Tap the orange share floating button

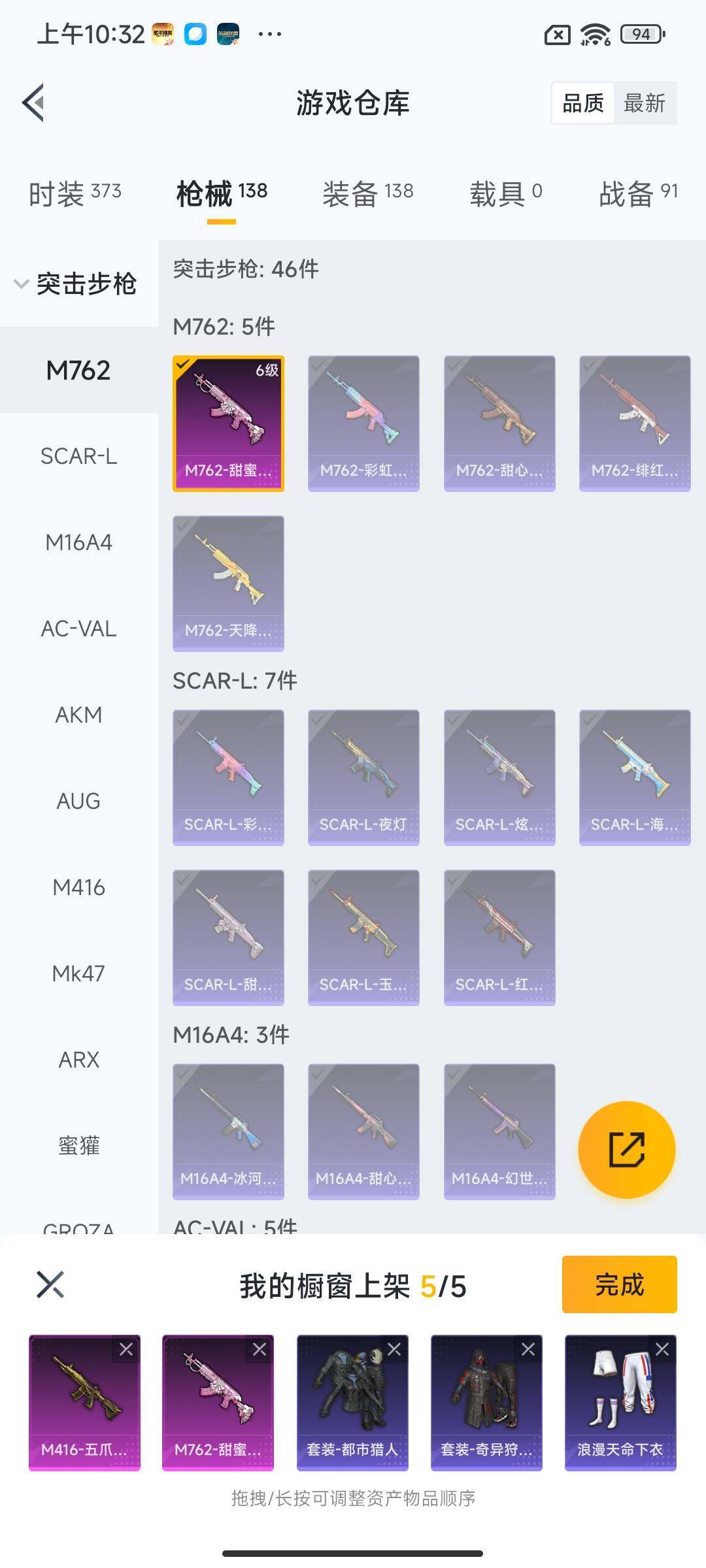coord(626,1149)
